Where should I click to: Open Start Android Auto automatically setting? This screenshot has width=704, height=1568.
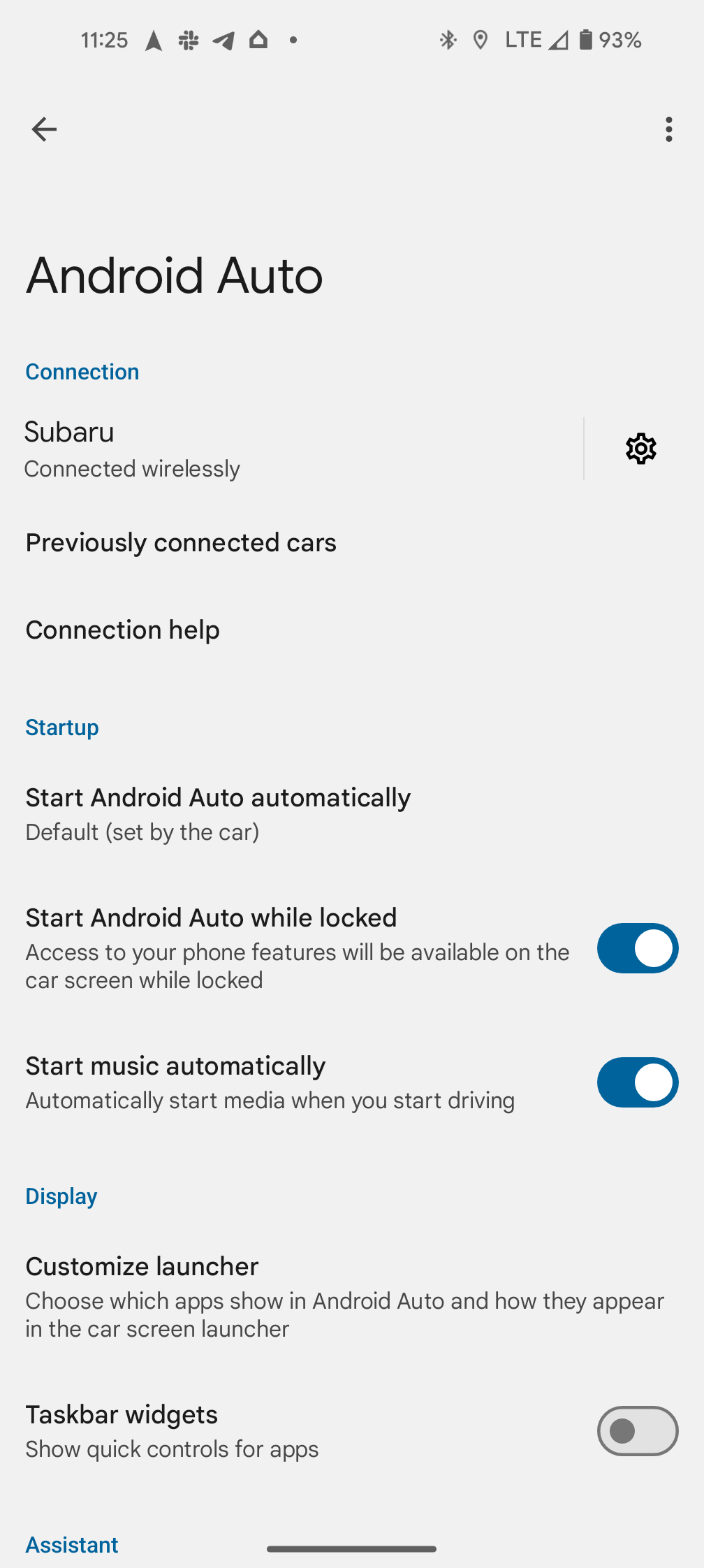pyautogui.click(x=352, y=814)
